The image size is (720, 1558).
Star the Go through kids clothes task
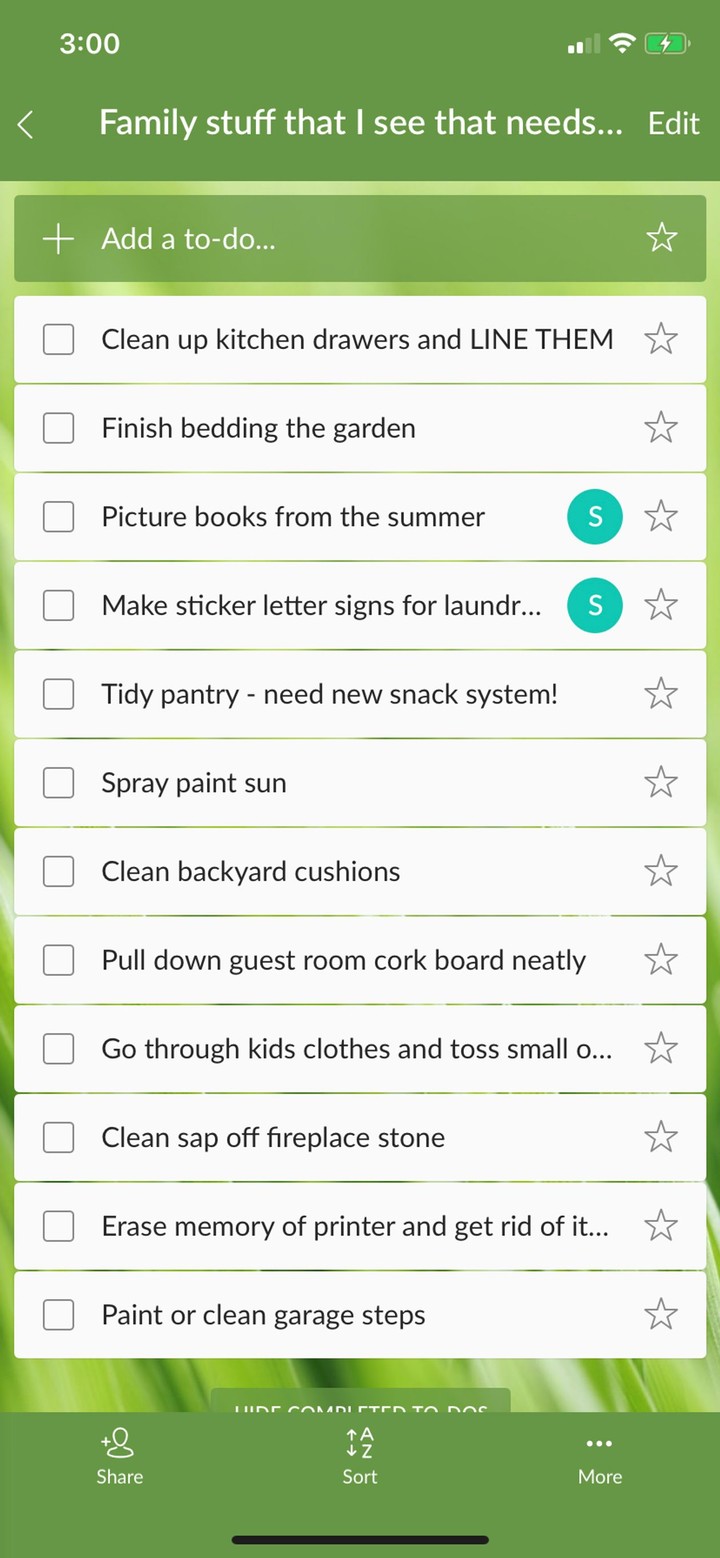(x=661, y=1048)
